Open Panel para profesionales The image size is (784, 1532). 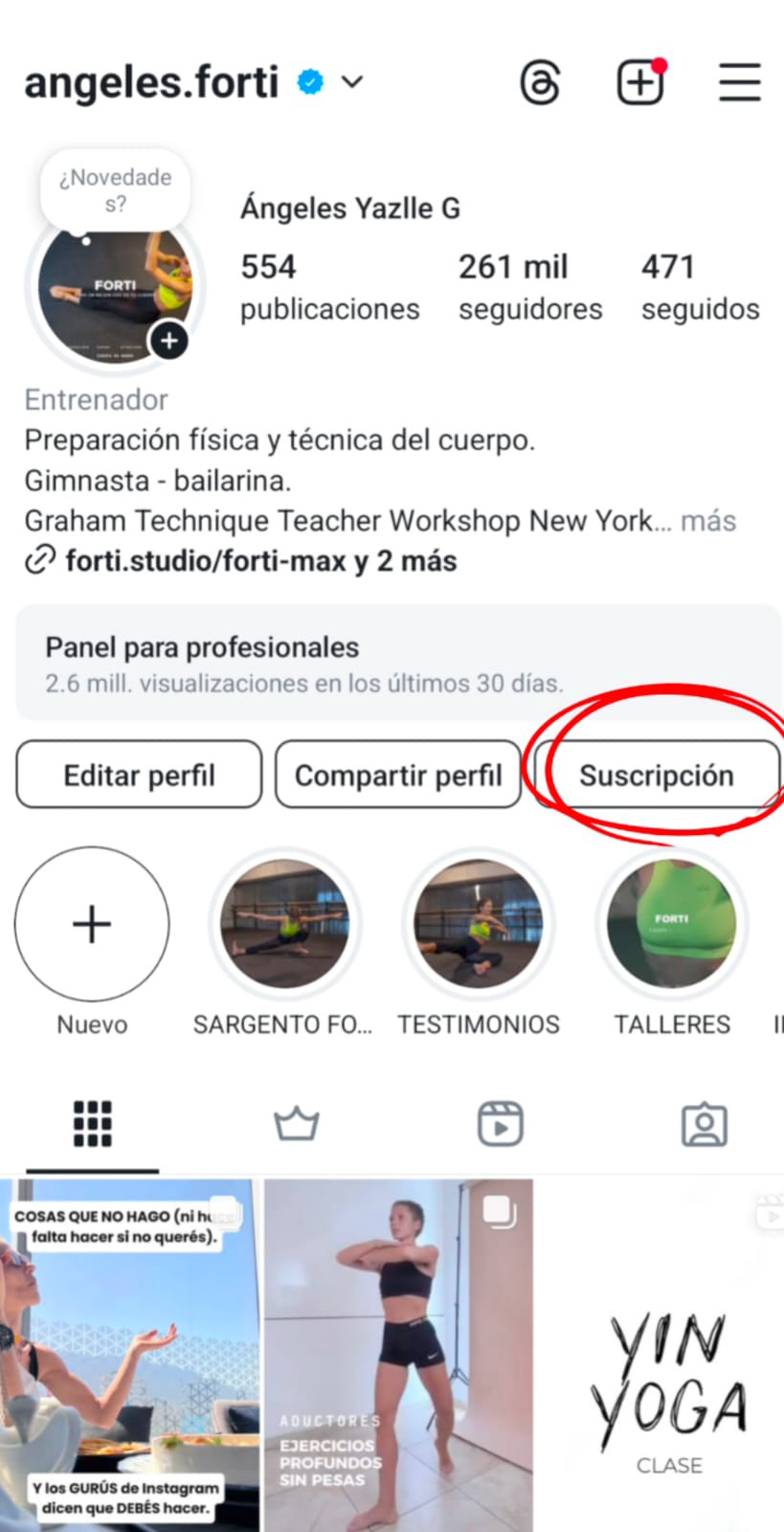398,663
